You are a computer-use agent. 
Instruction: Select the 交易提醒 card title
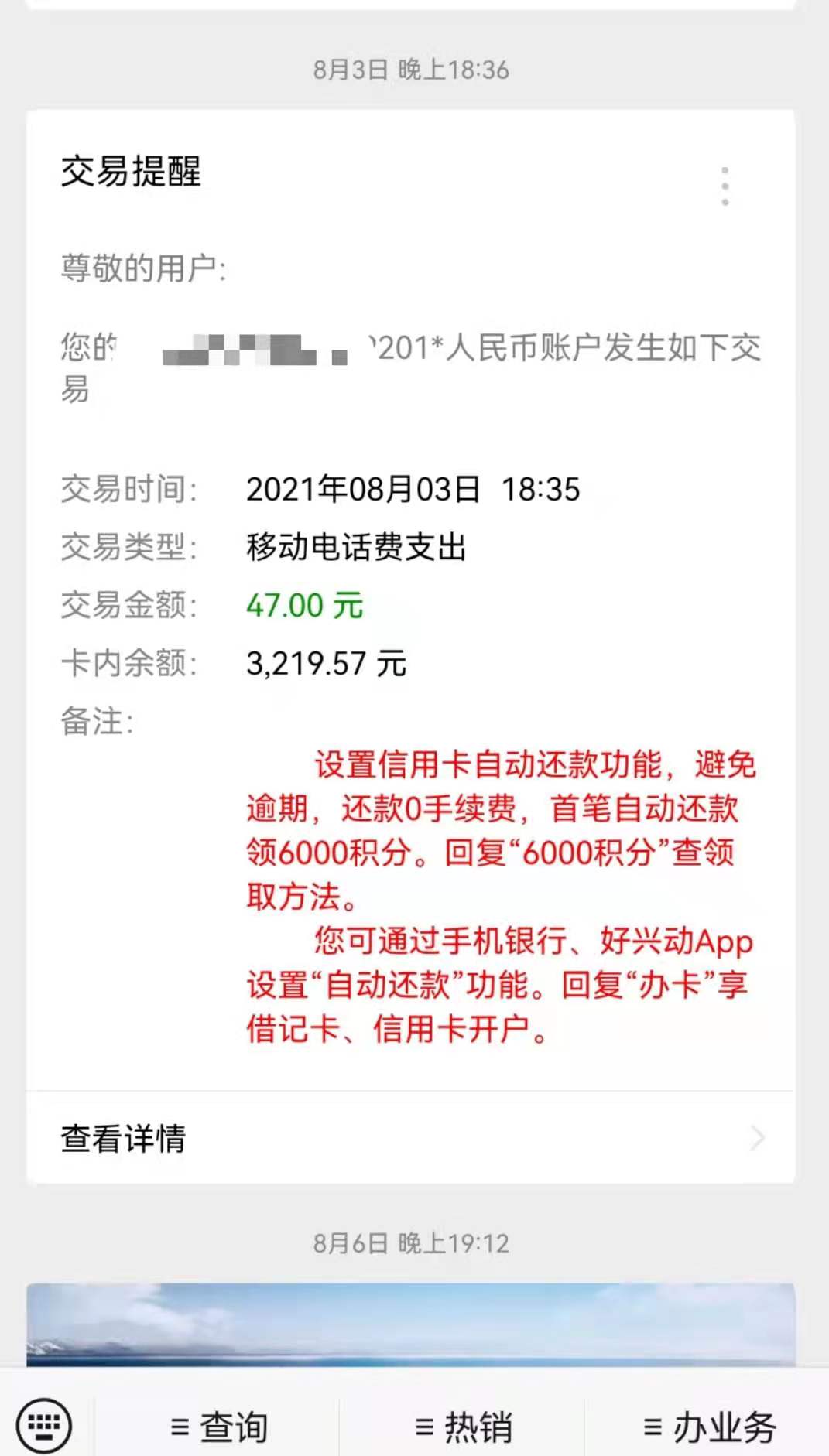click(132, 172)
